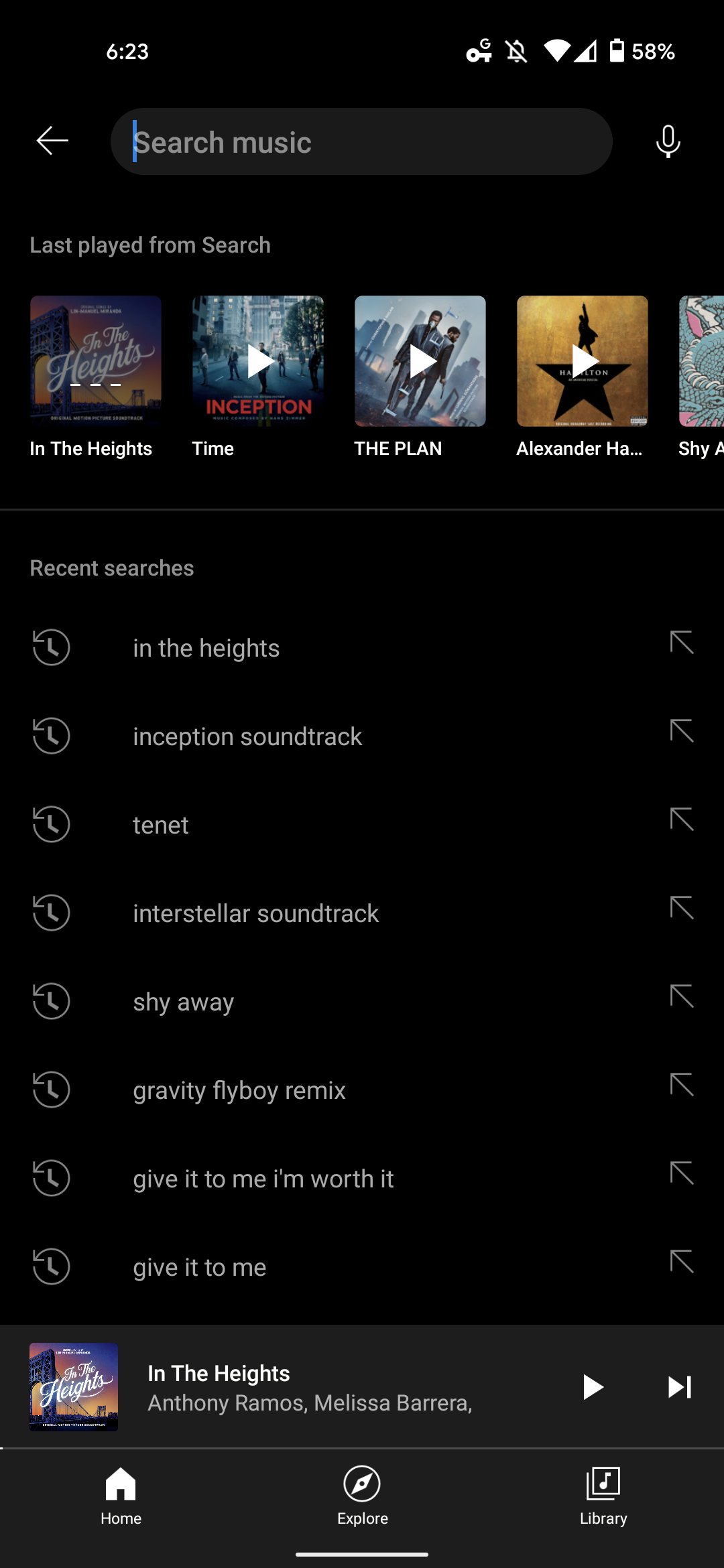The image size is (724, 1568).
Task: Play Time from Inception soundtrack
Action: (258, 362)
